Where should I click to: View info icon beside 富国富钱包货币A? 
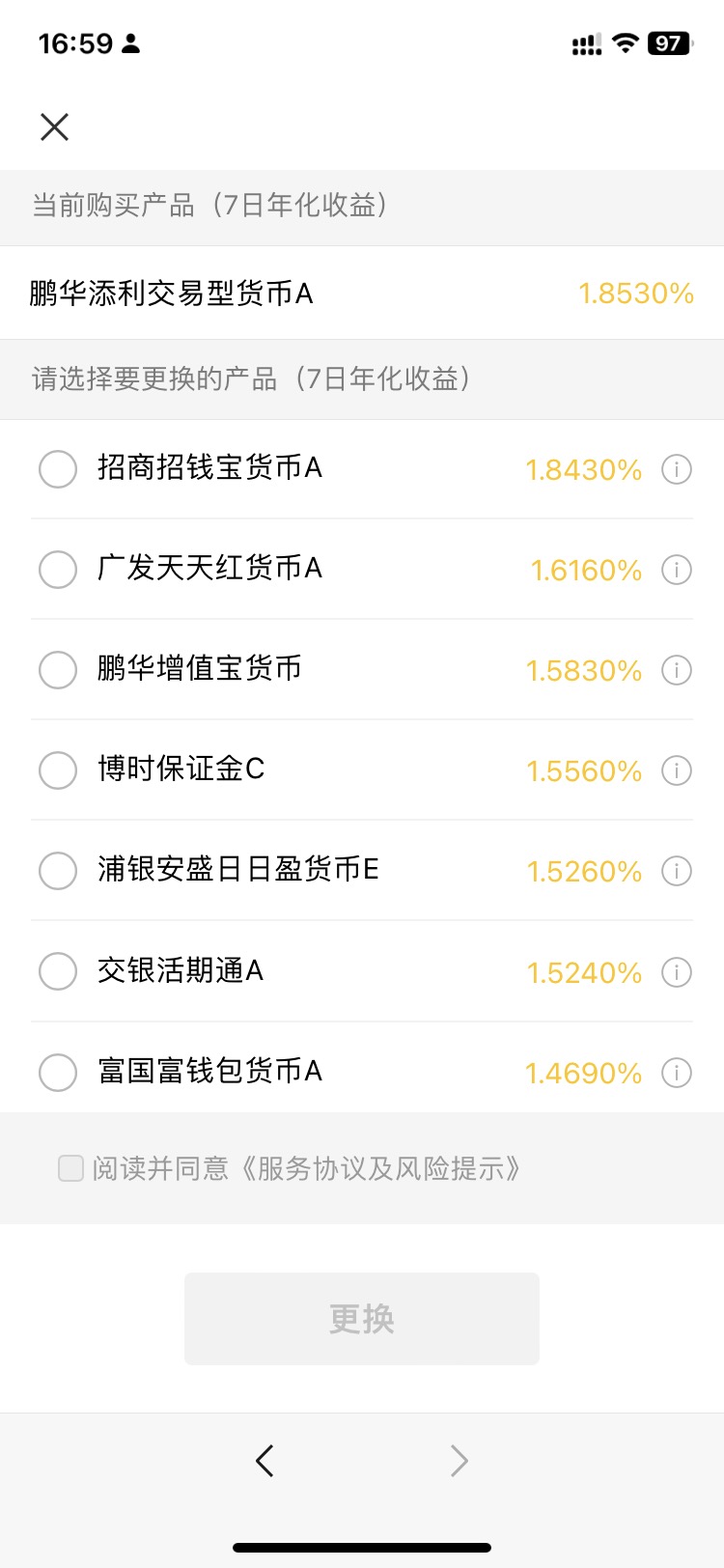pos(677,1073)
